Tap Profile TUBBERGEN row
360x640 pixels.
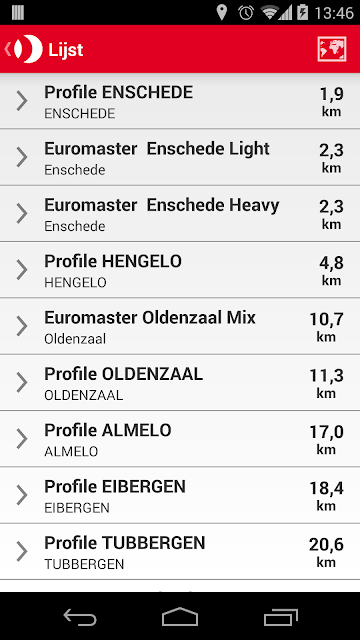(180, 551)
